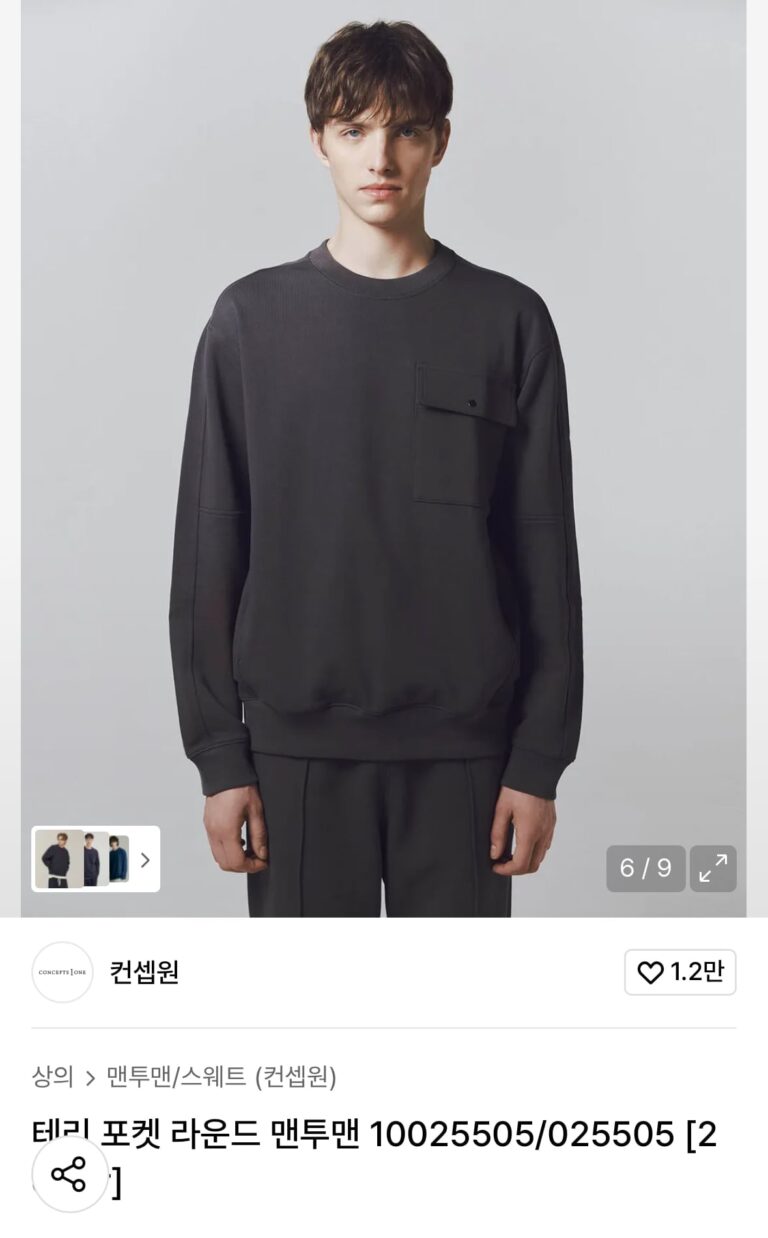Share this product via the share button
The width and height of the screenshot is (768, 1238).
coord(69,1173)
